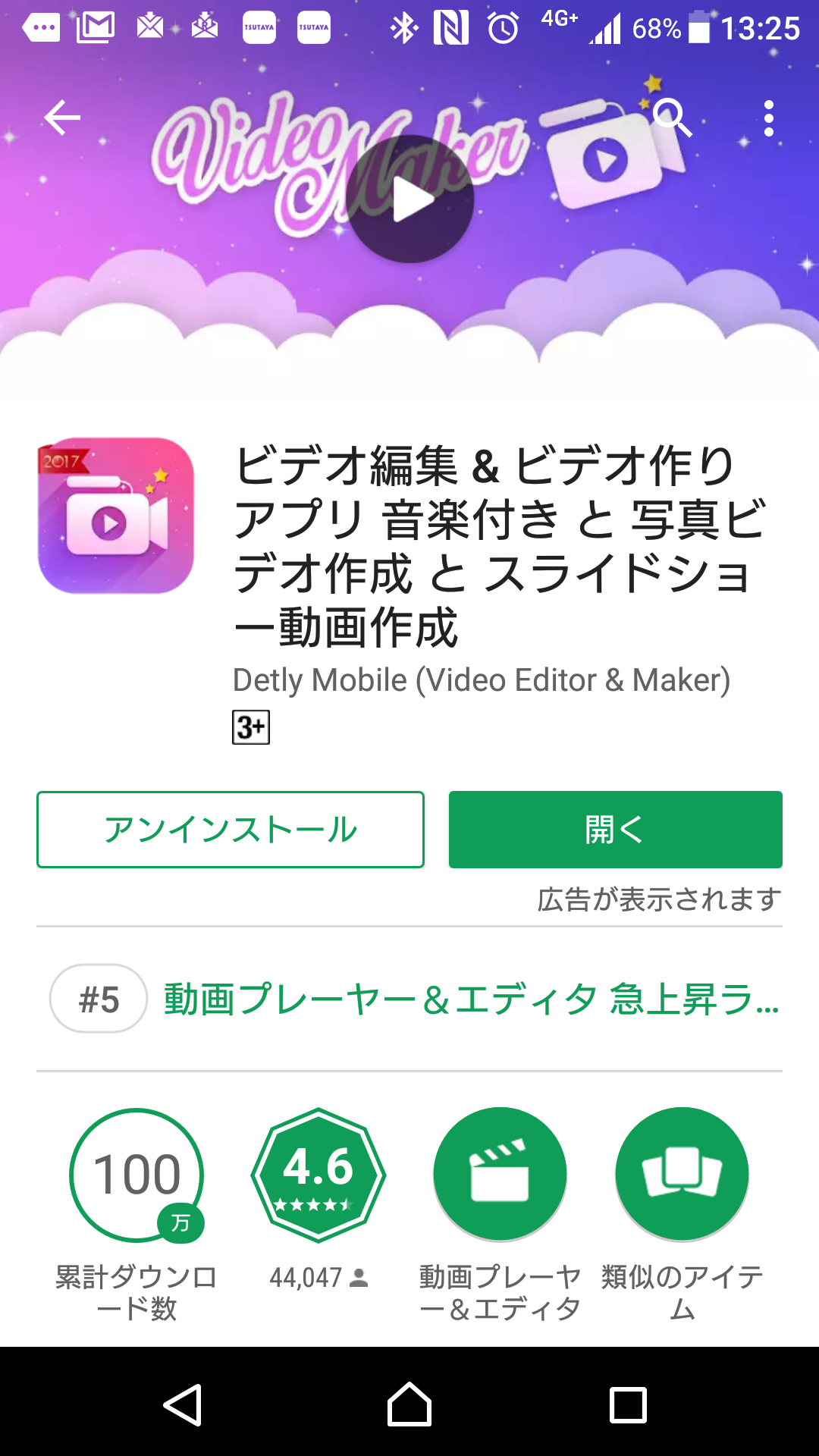Go back using the app bar arrow
The height and width of the screenshot is (1456, 819).
pyautogui.click(x=62, y=118)
